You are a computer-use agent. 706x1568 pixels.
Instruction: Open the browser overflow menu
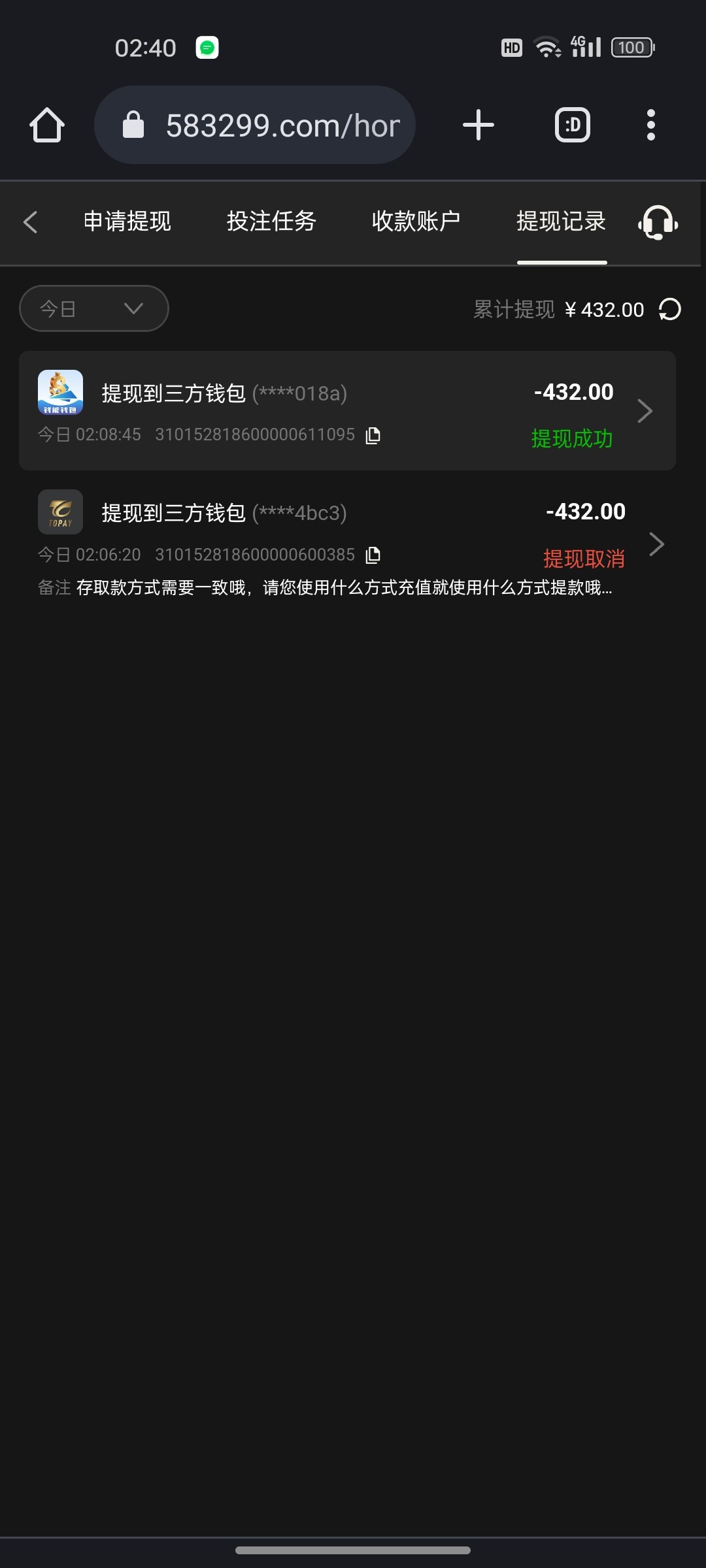[650, 125]
